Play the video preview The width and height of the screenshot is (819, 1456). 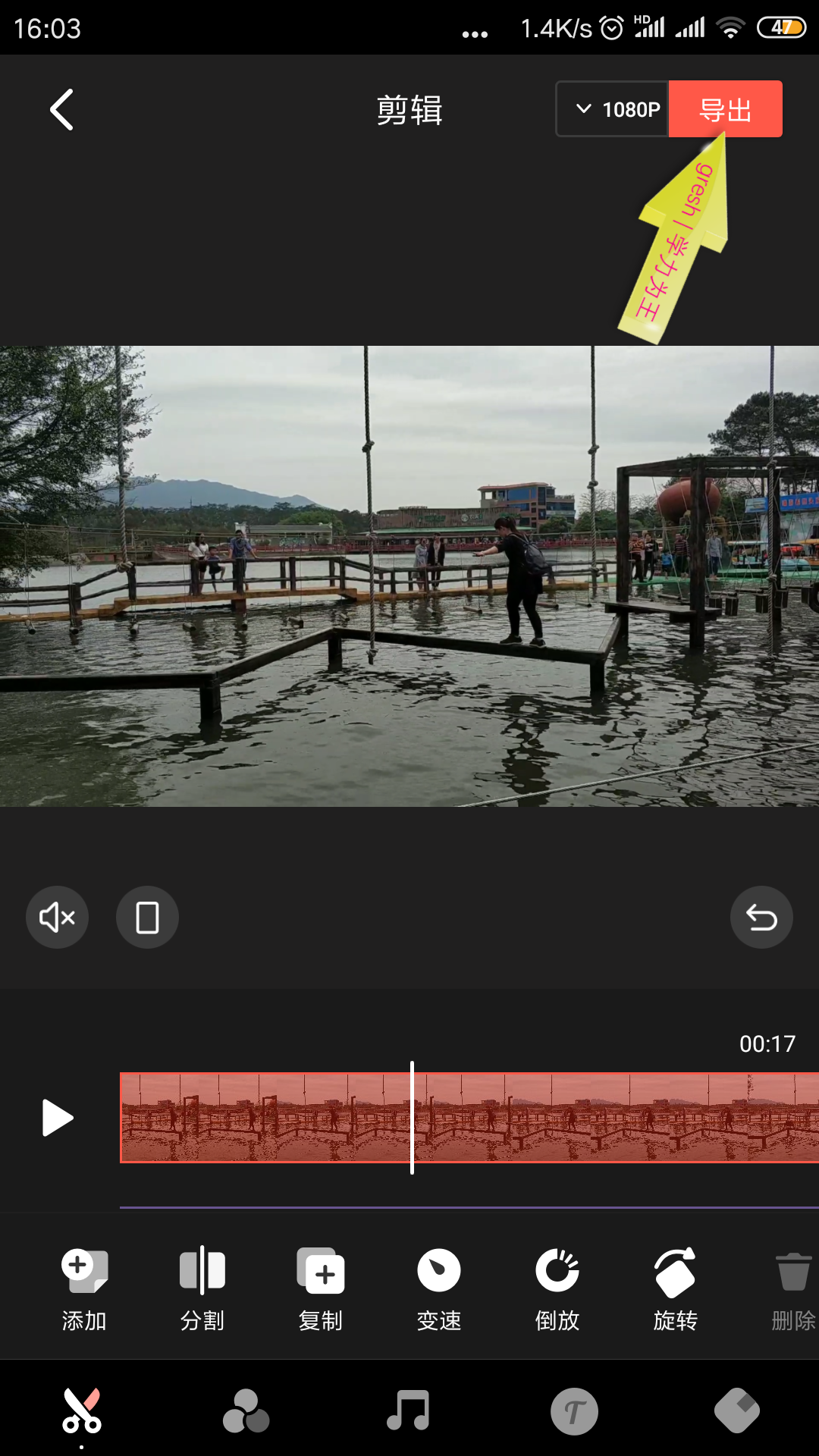[x=58, y=1118]
